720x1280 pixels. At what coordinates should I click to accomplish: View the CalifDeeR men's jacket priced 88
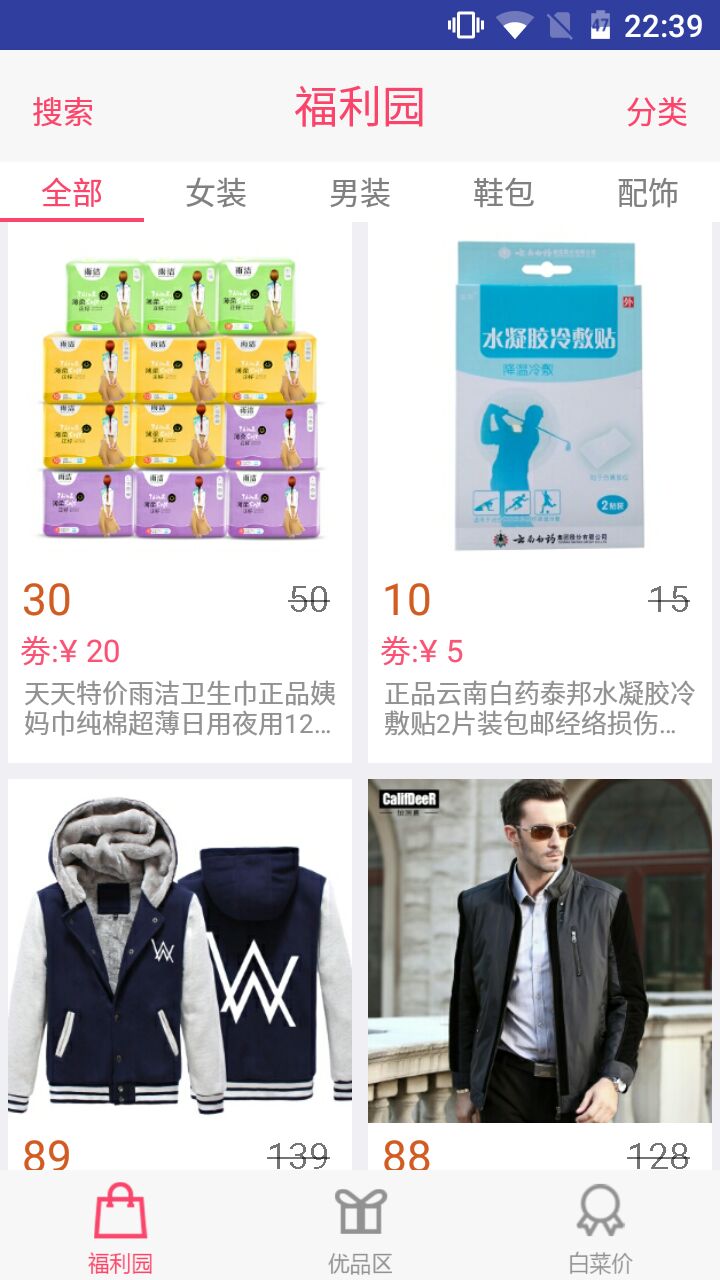pyautogui.click(x=540, y=960)
